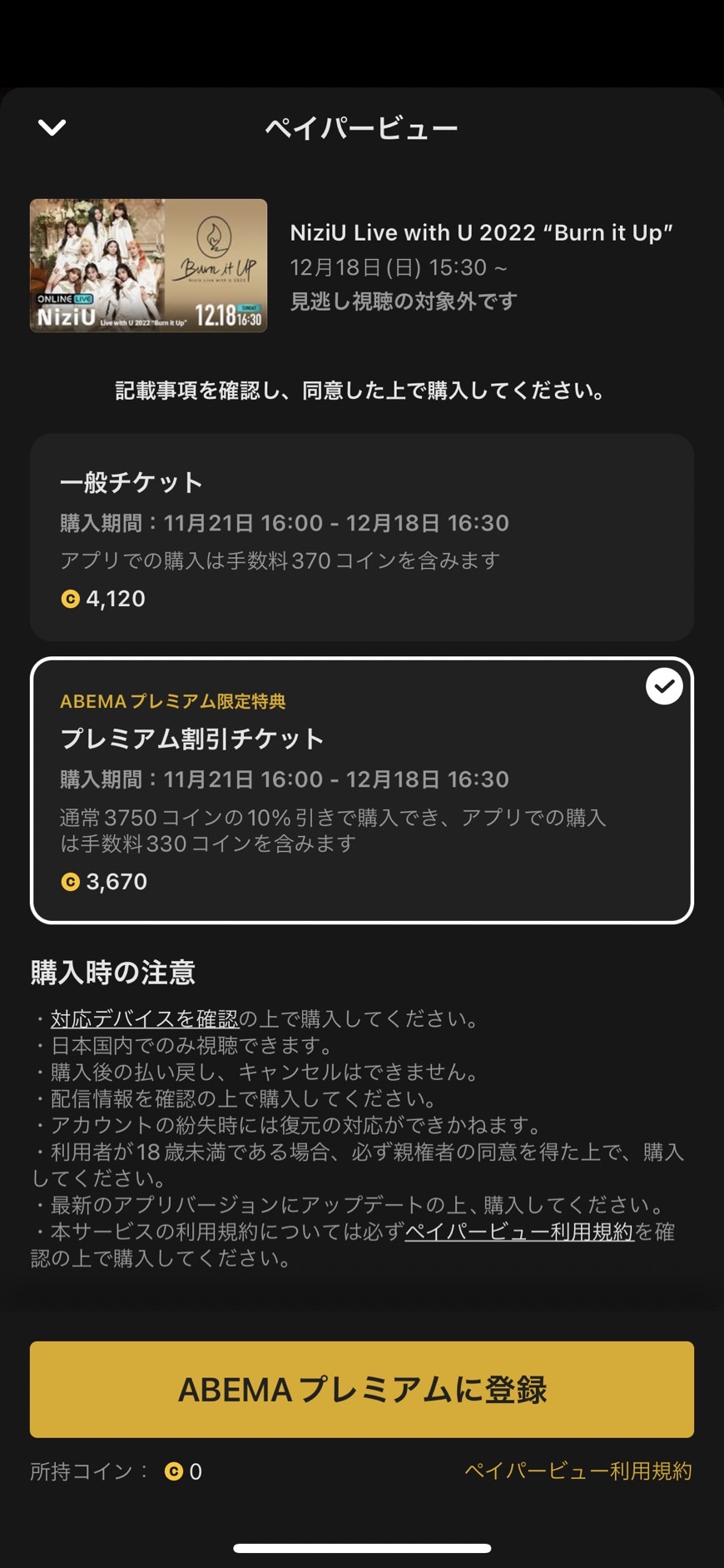This screenshot has width=724, height=1568.
Task: Tap the ABEMAプレミアムに登録 button
Action: pyautogui.click(x=362, y=1389)
